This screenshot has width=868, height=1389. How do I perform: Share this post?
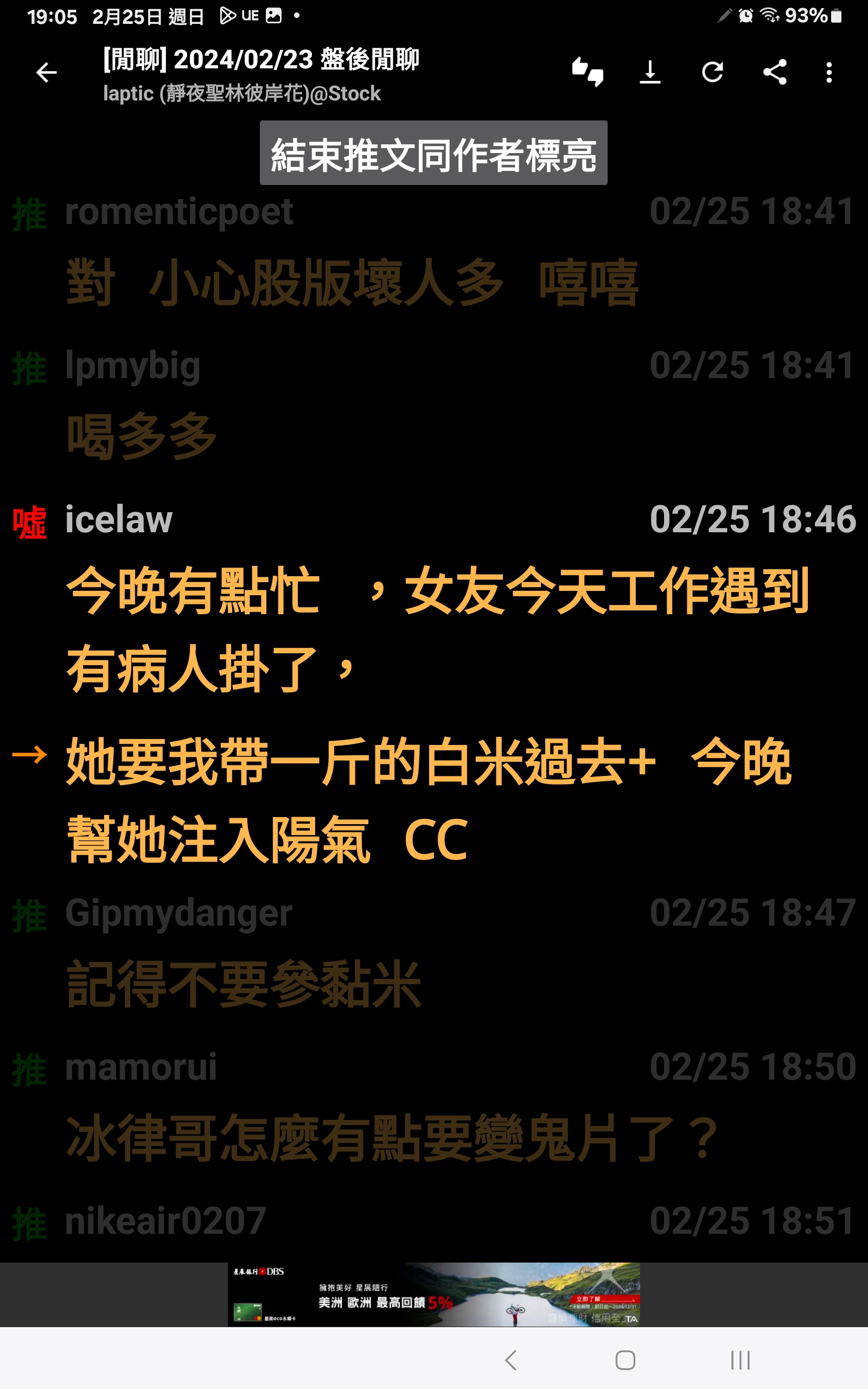775,72
